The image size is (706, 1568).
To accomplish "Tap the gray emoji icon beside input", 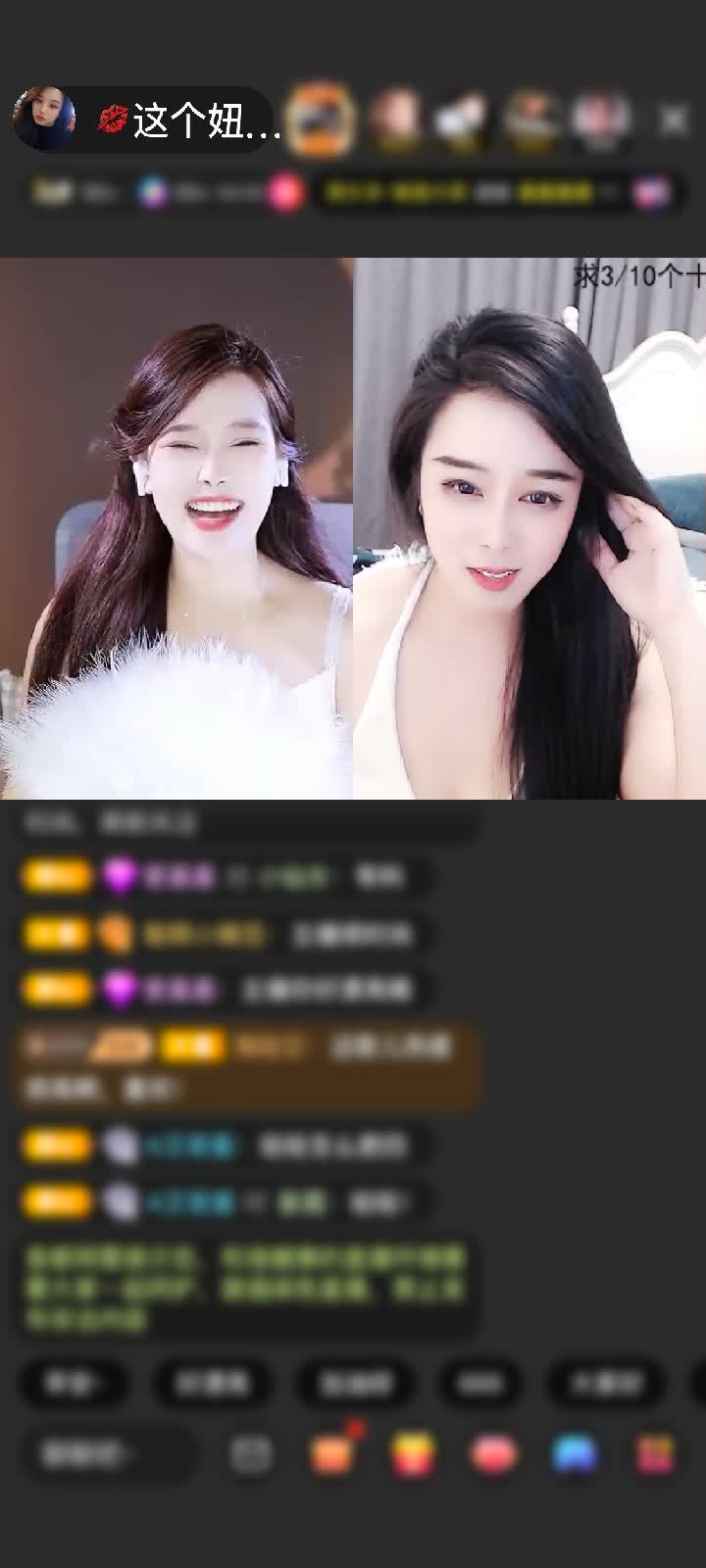I will [251, 1454].
